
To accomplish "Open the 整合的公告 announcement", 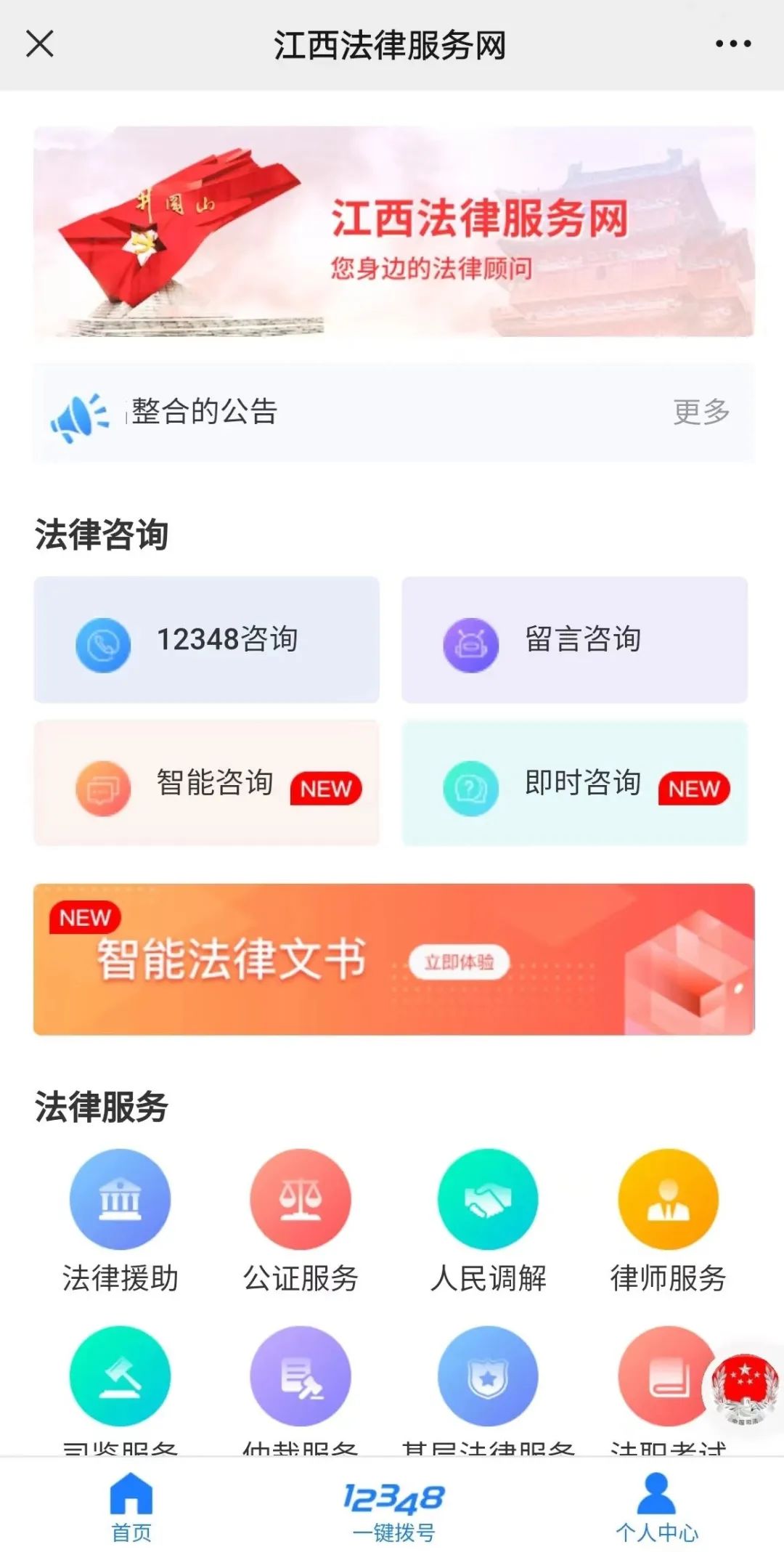I will coord(205,412).
